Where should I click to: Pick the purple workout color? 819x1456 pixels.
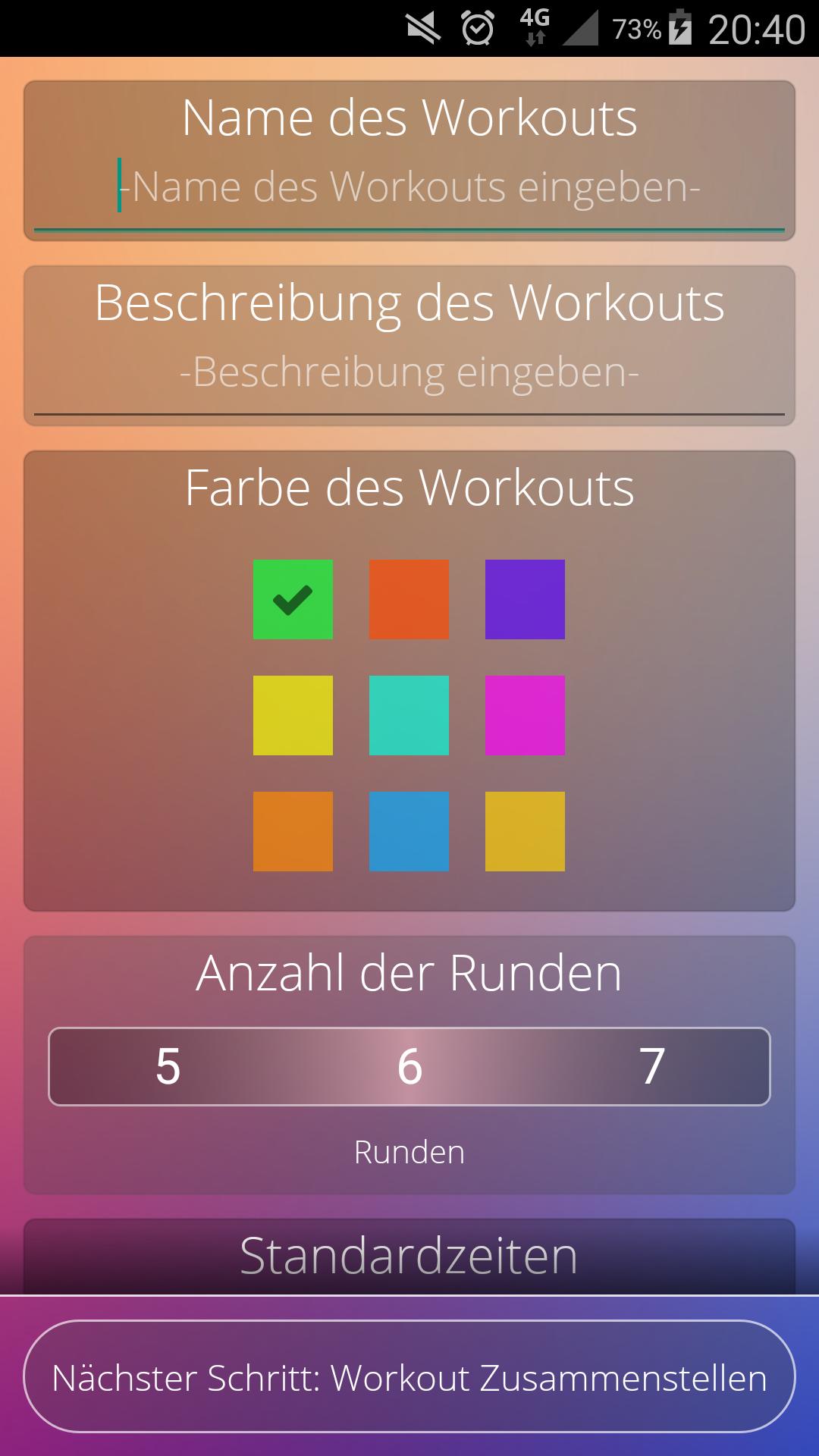[x=526, y=600]
